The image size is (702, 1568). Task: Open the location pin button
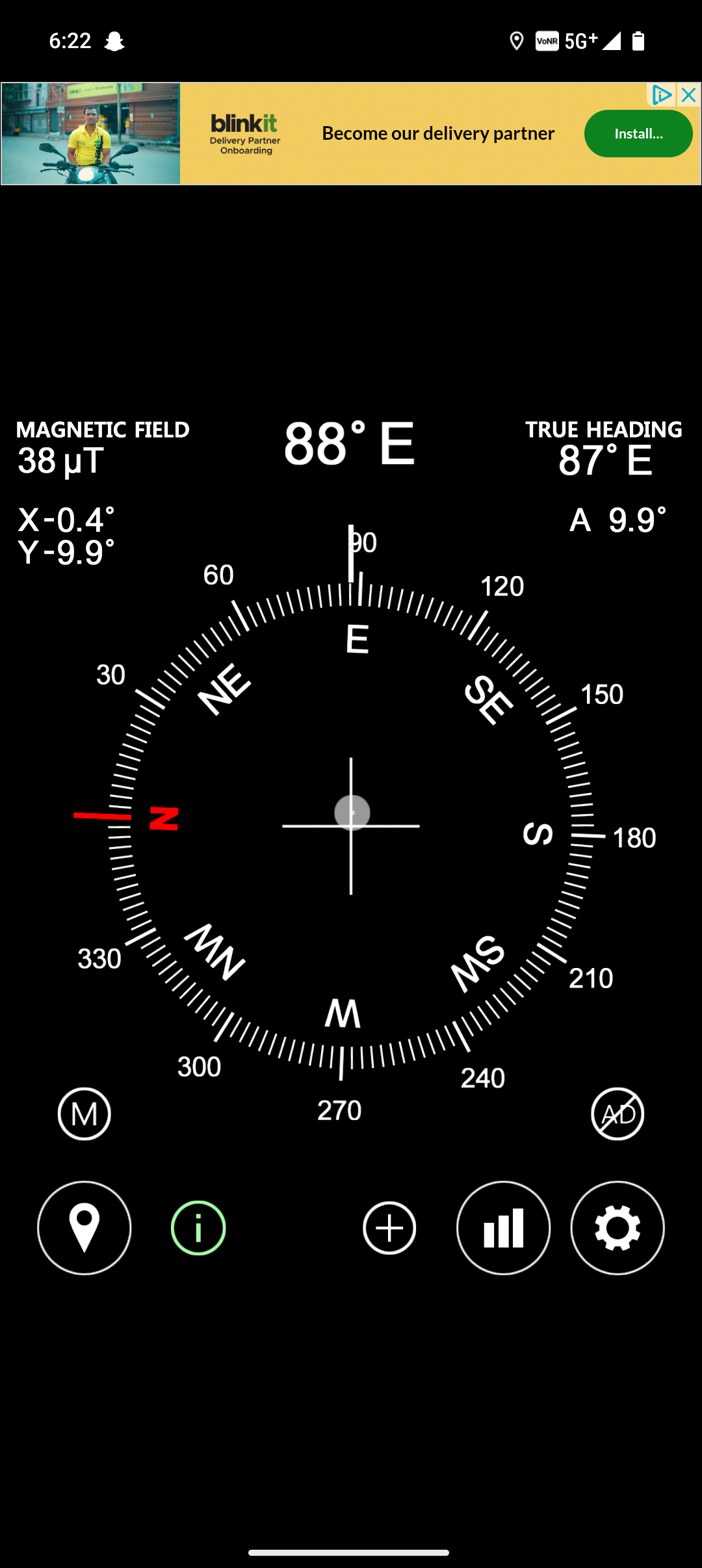[x=84, y=1228]
